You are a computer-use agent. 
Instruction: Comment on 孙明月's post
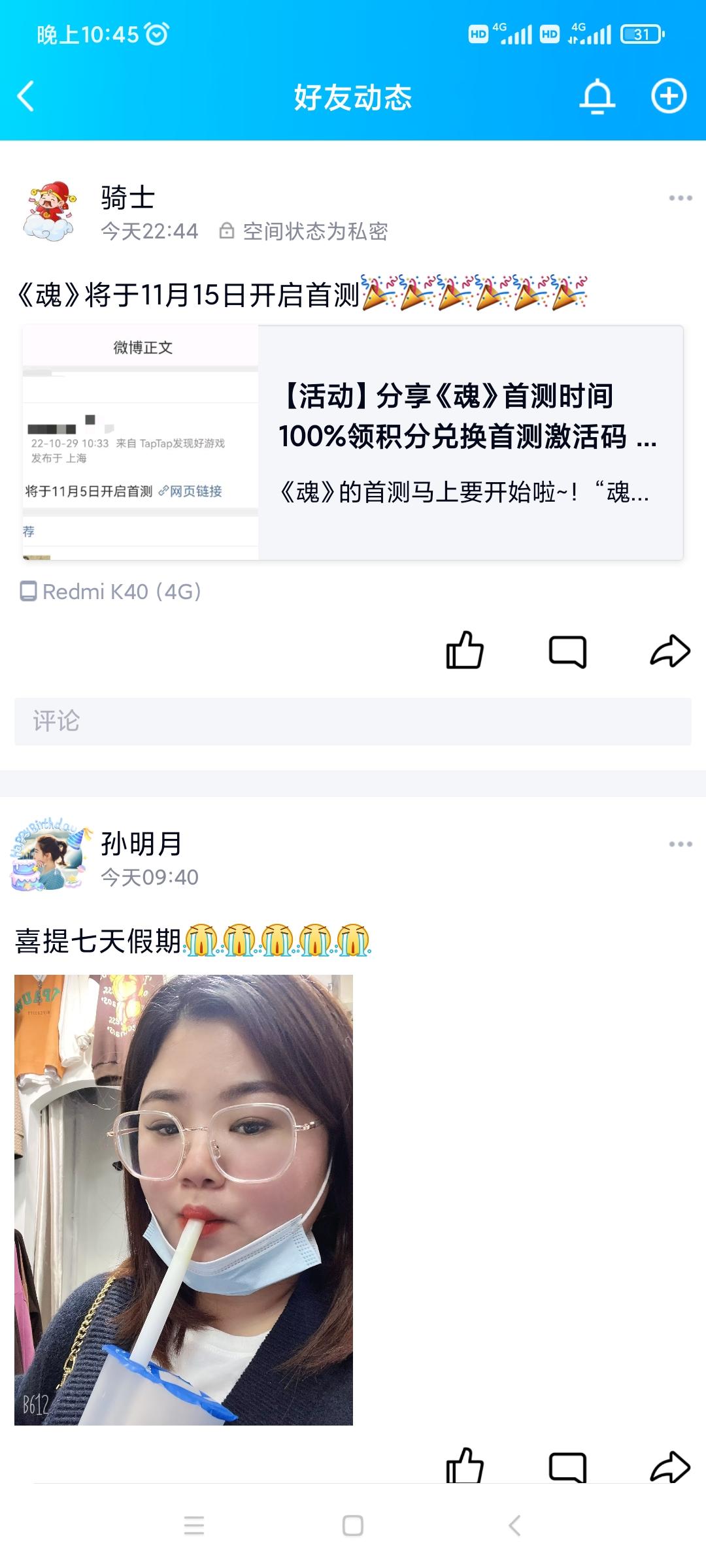pyautogui.click(x=567, y=1467)
